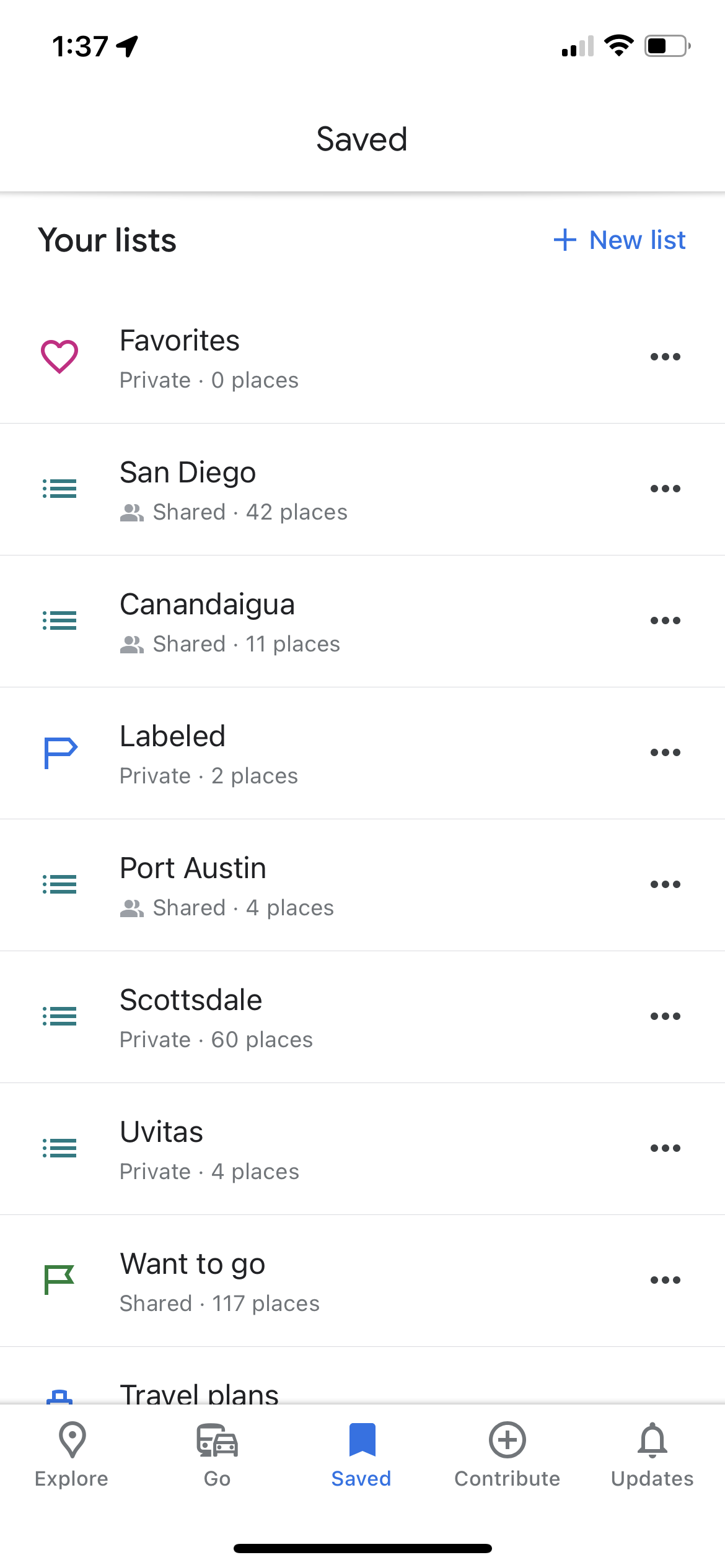Open options for the Favorites list
Viewport: 725px width, 1568px height.
coord(665,357)
